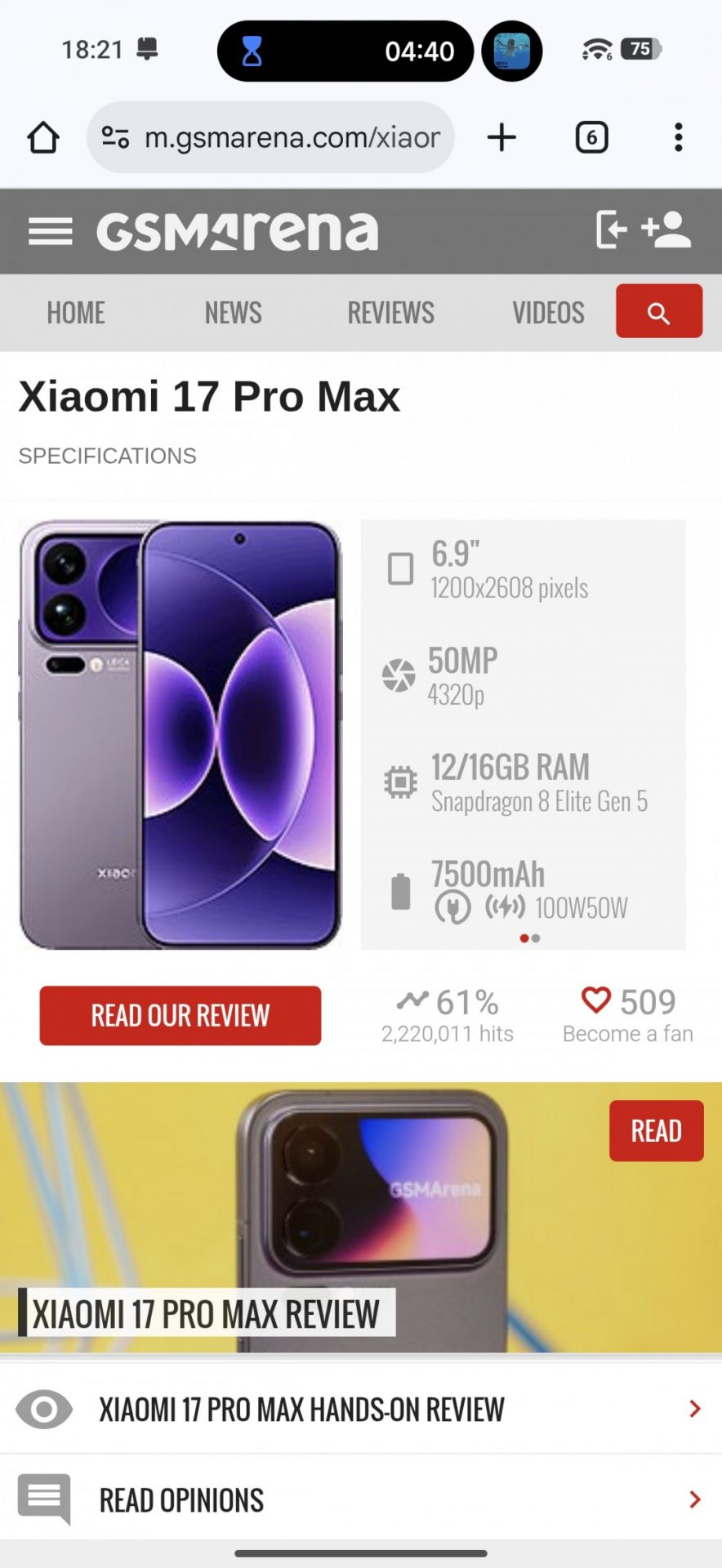Open the timer pill showing 04:40
The width and height of the screenshot is (722, 1568).
345,51
